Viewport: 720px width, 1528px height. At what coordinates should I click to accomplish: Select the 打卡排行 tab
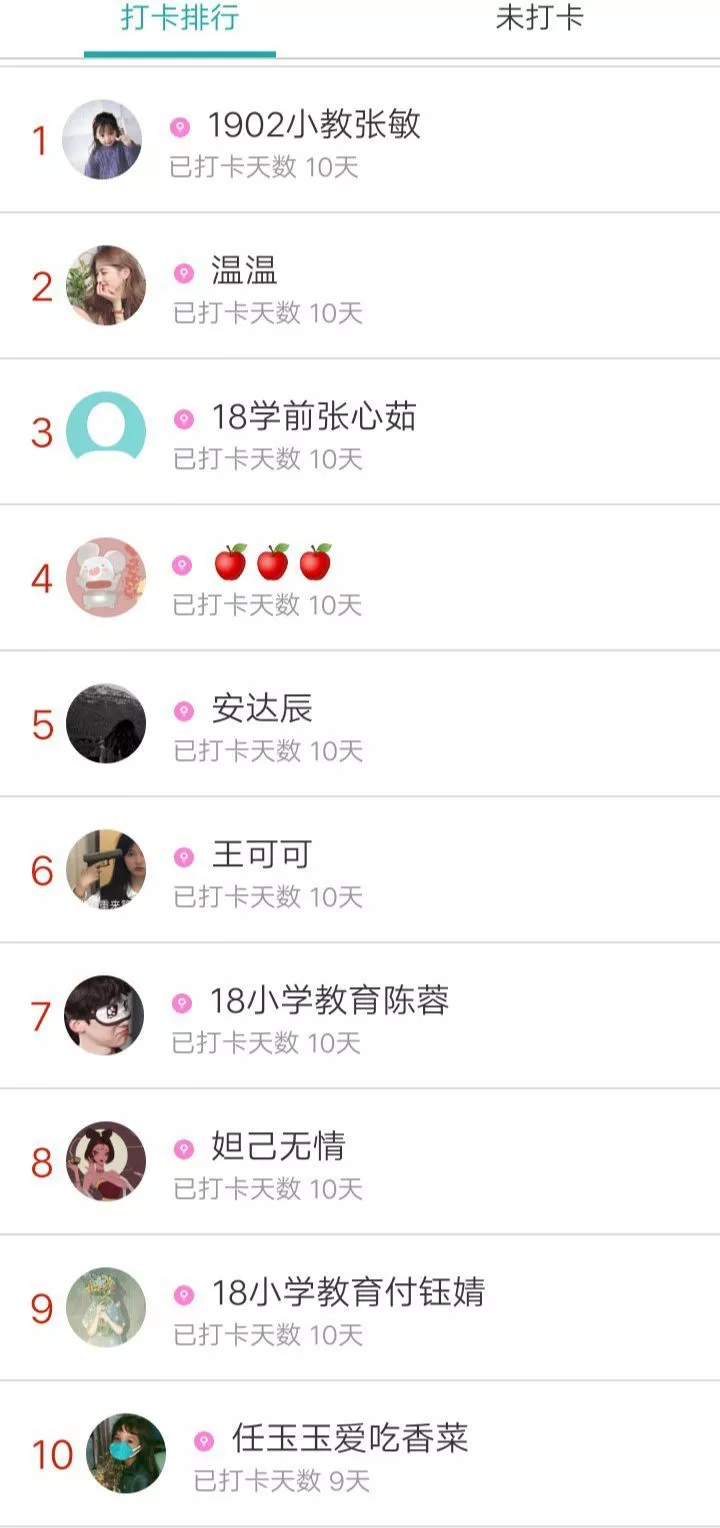(180, 20)
